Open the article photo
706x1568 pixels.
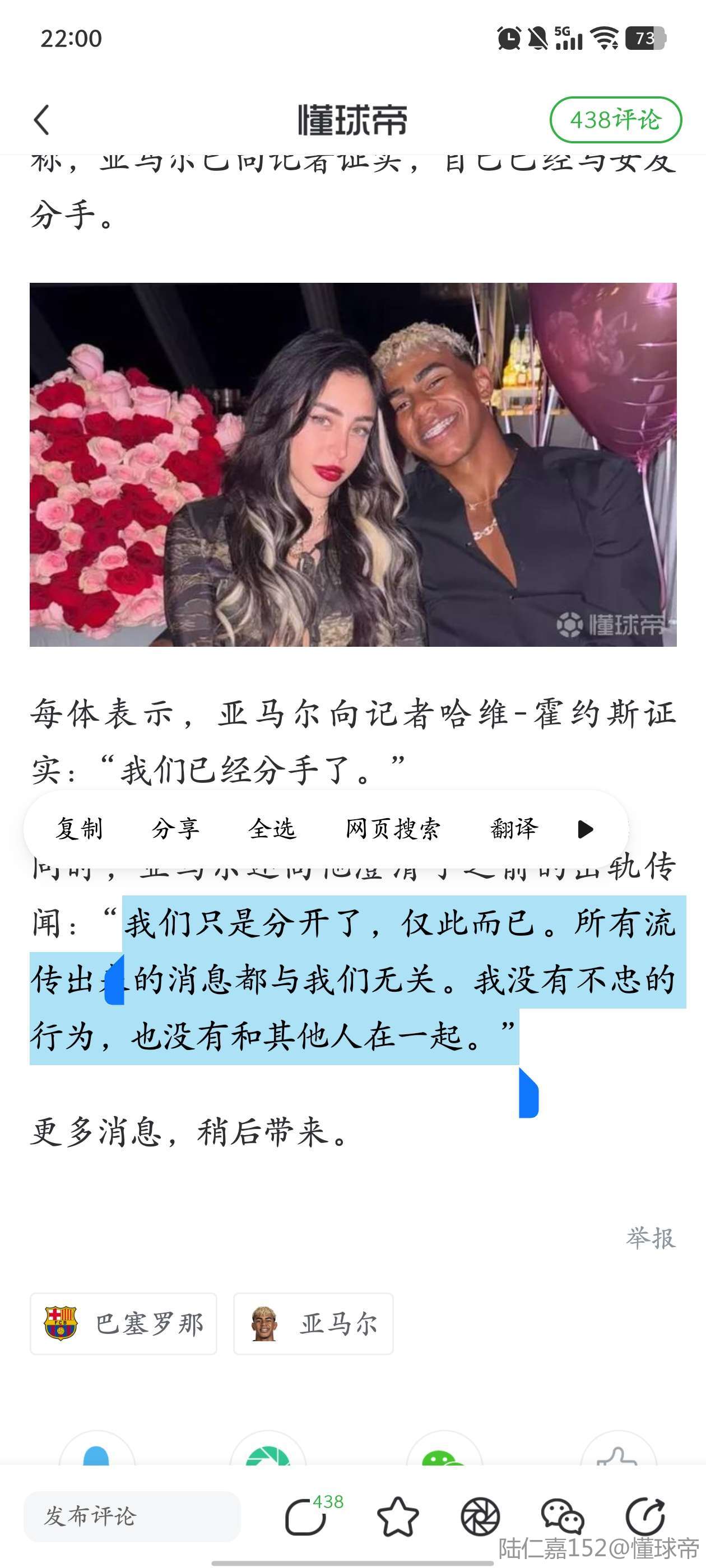[352, 464]
